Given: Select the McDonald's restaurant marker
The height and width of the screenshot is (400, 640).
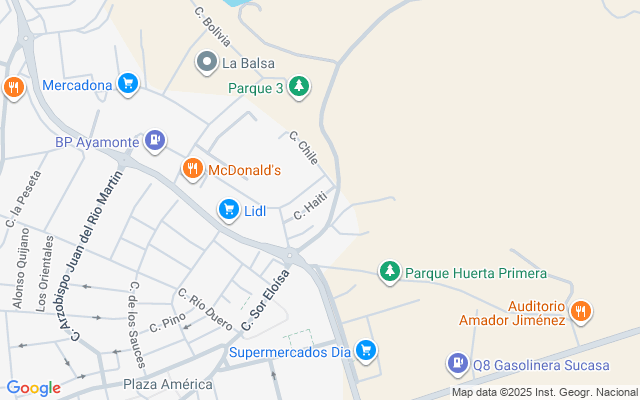Looking at the screenshot, I should pos(193,169).
